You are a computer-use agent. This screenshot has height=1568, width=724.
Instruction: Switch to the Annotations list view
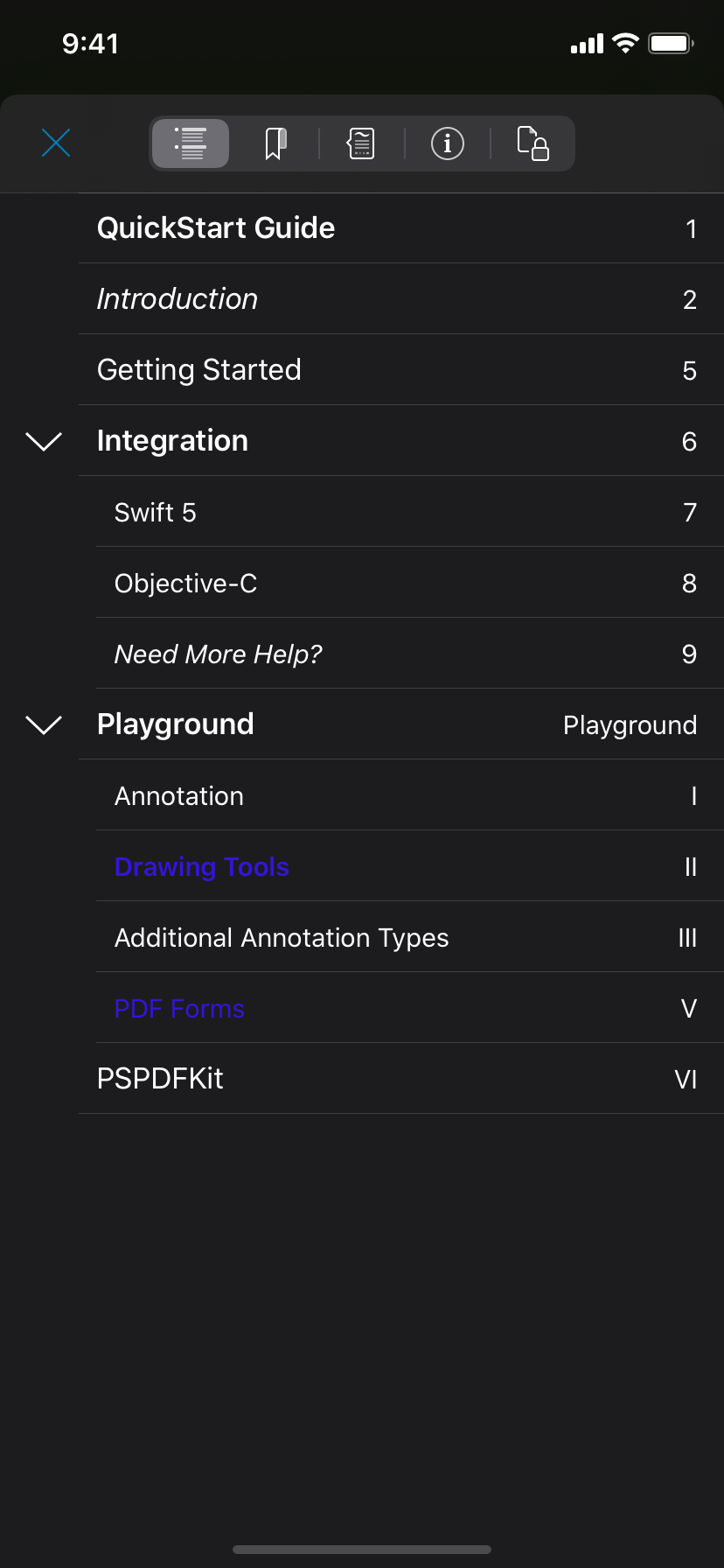(361, 143)
